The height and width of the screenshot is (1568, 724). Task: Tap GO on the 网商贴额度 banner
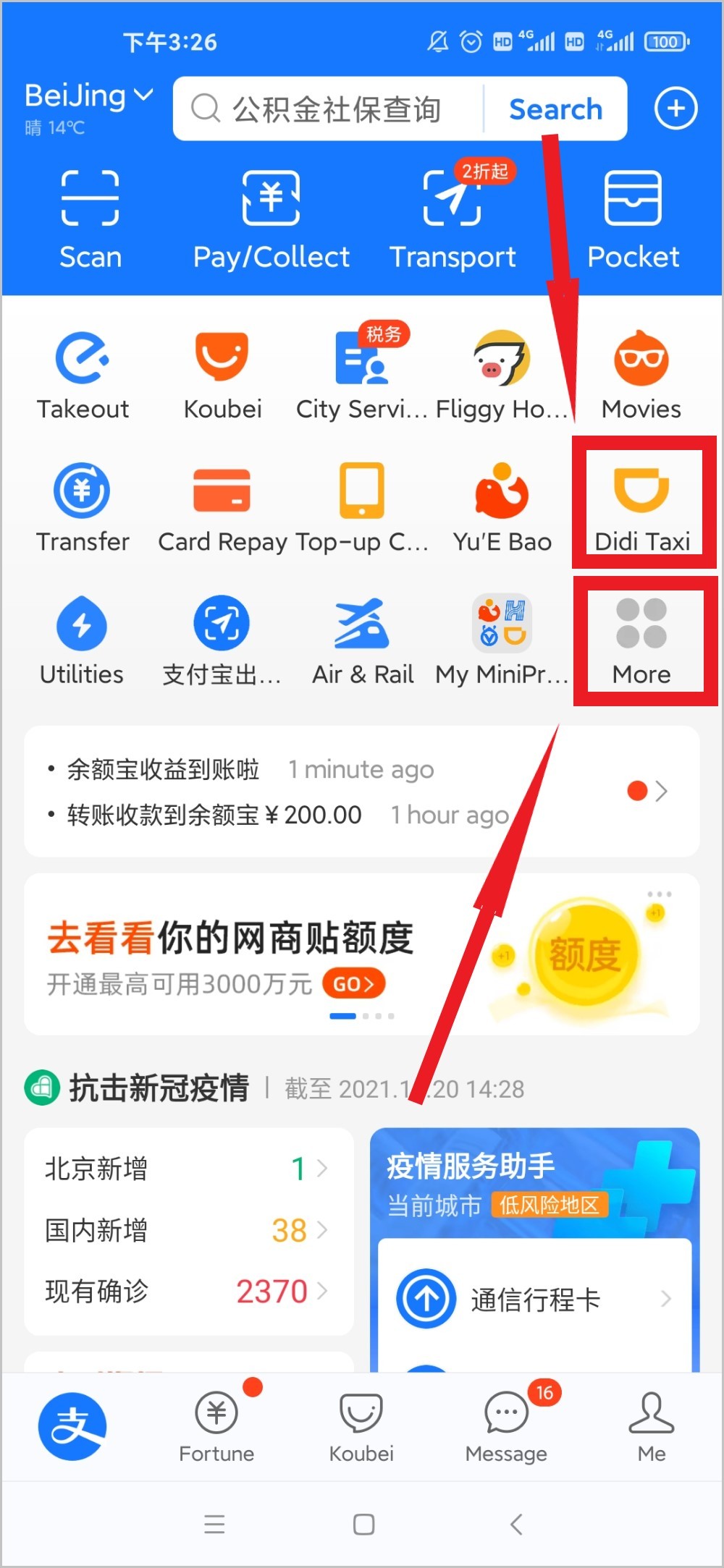354,983
